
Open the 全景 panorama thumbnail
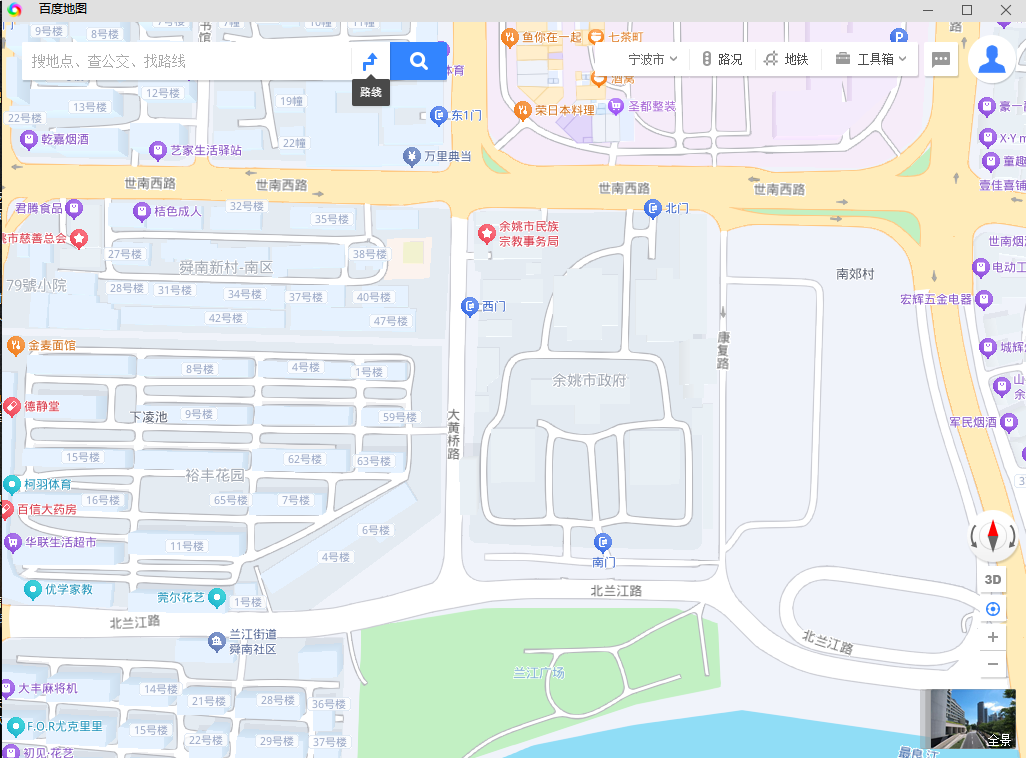coord(972,719)
